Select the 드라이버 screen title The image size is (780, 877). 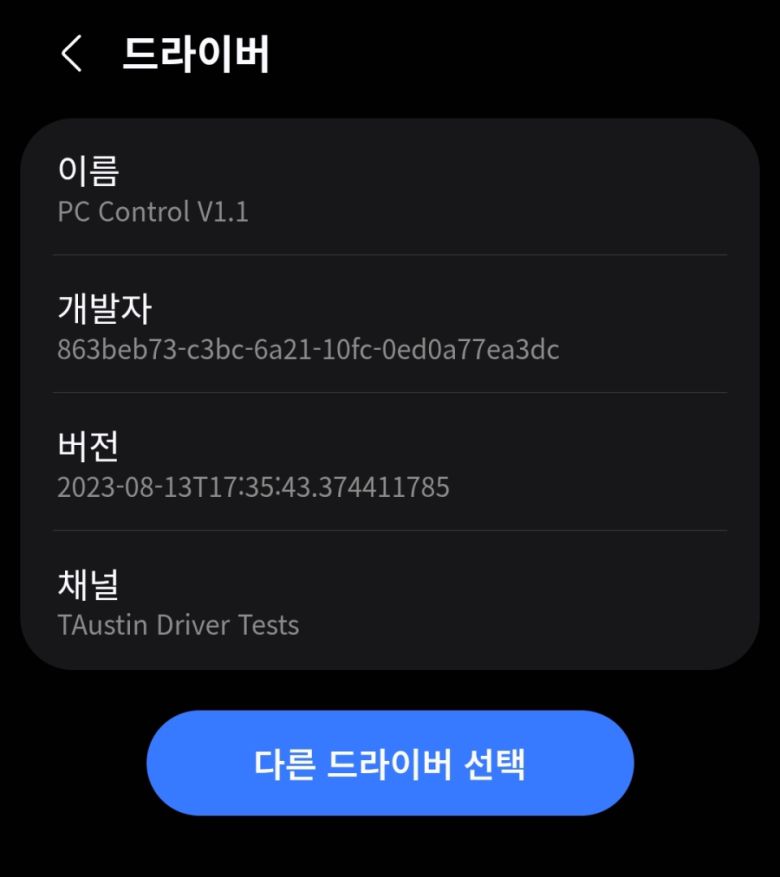197,53
